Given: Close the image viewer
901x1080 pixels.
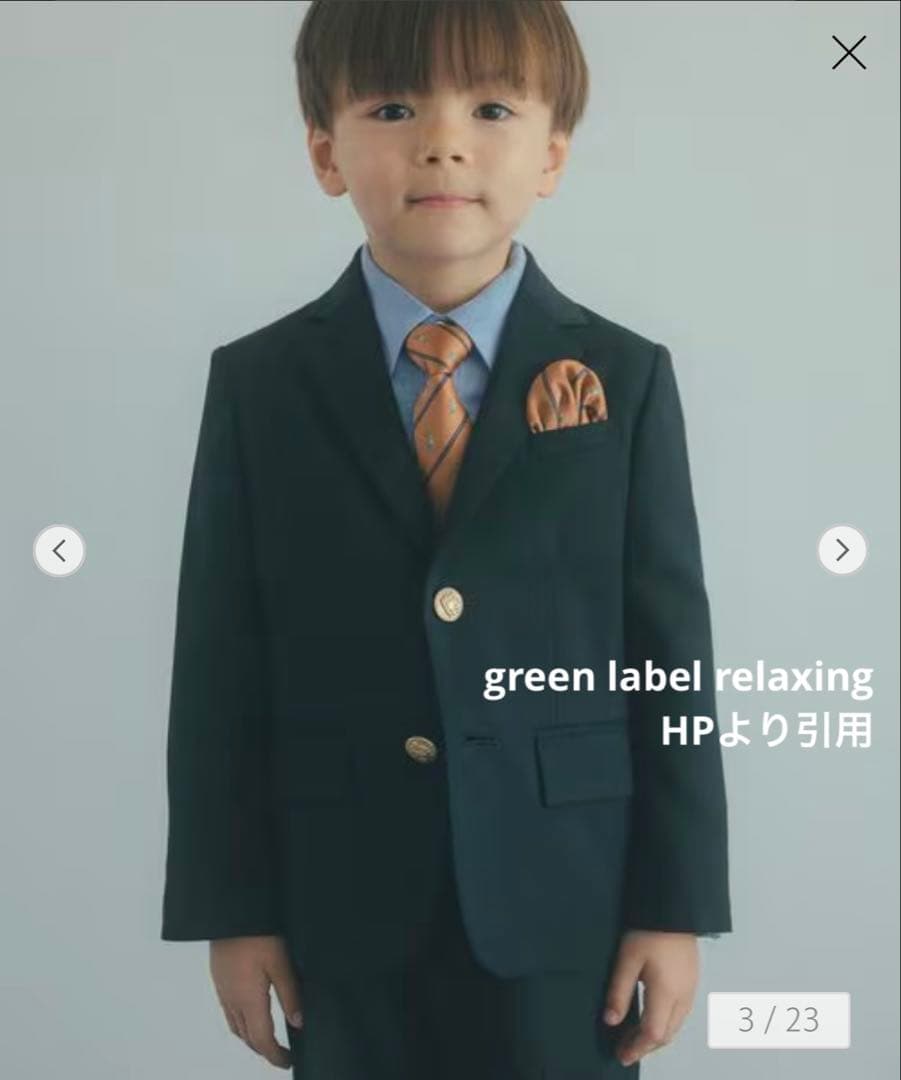Looking at the screenshot, I should 848,52.
